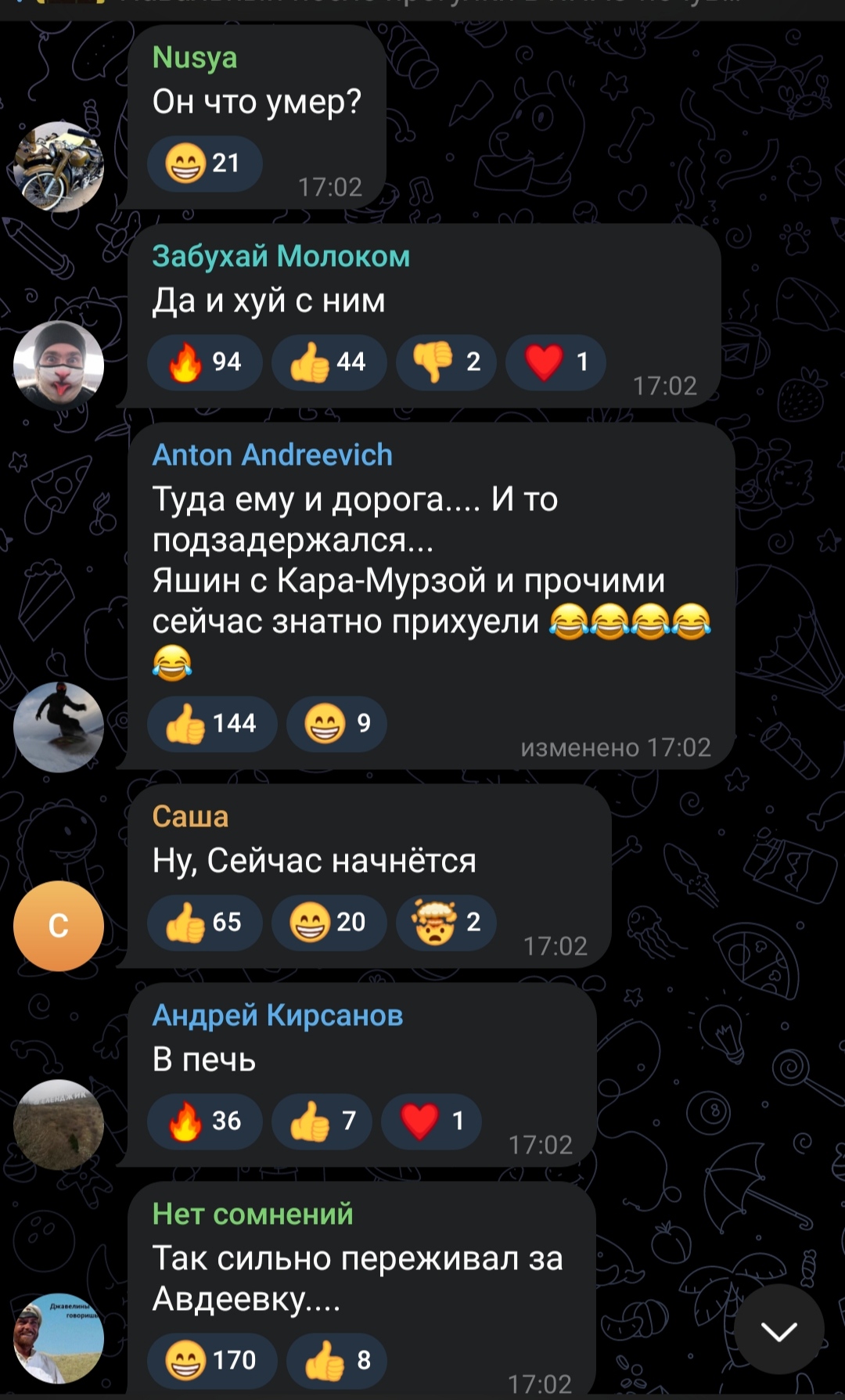Open Андрей Кирсанов's profile via his name
This screenshot has width=845, height=1400.
coord(278,1015)
